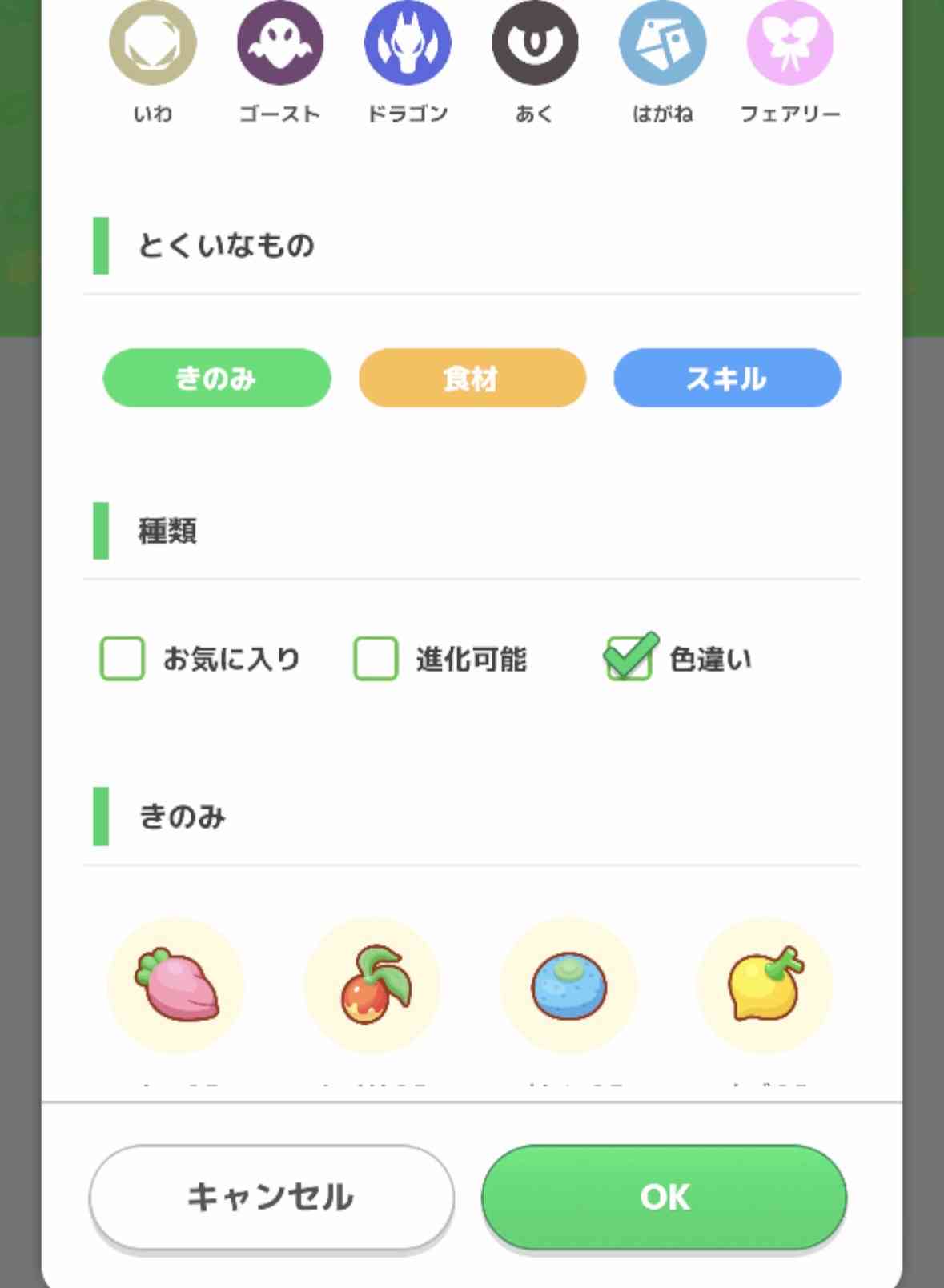
Task: Pick the はがね (Steel) type icon
Action: tap(662, 42)
